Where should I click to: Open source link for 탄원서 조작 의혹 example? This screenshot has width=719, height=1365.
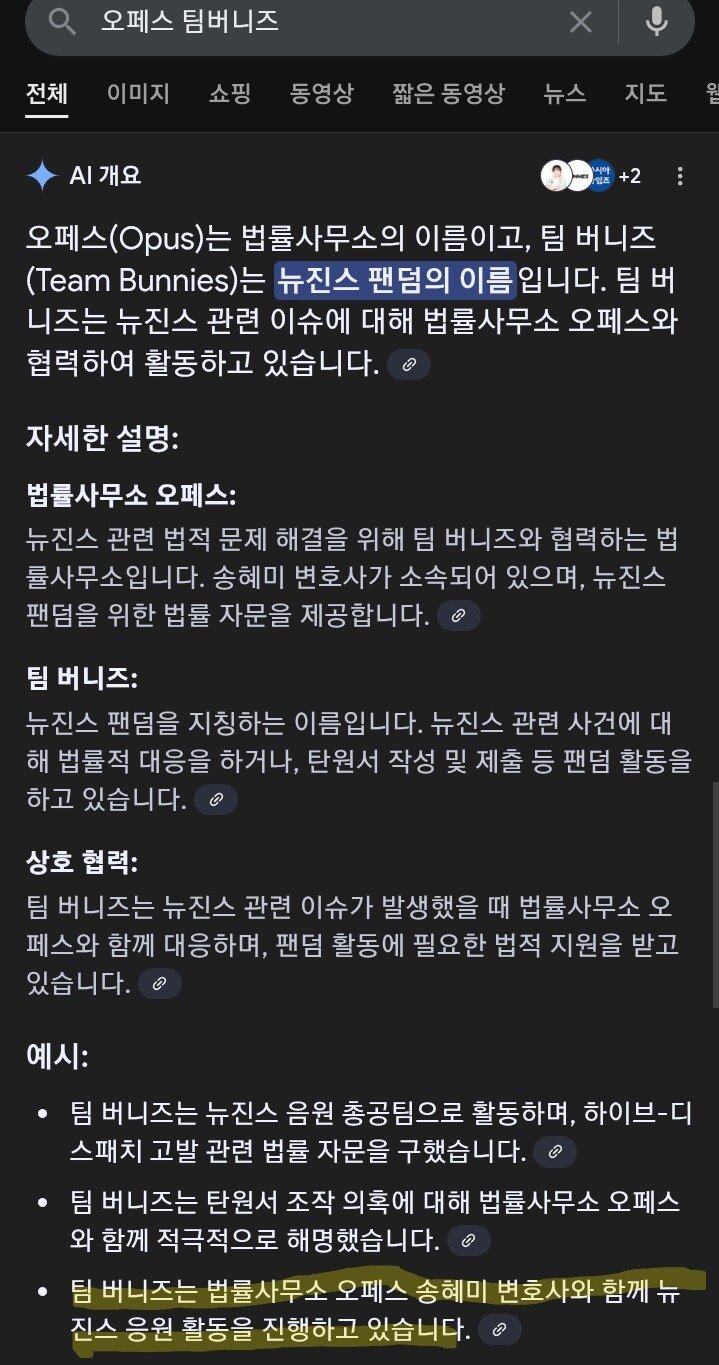click(468, 1242)
